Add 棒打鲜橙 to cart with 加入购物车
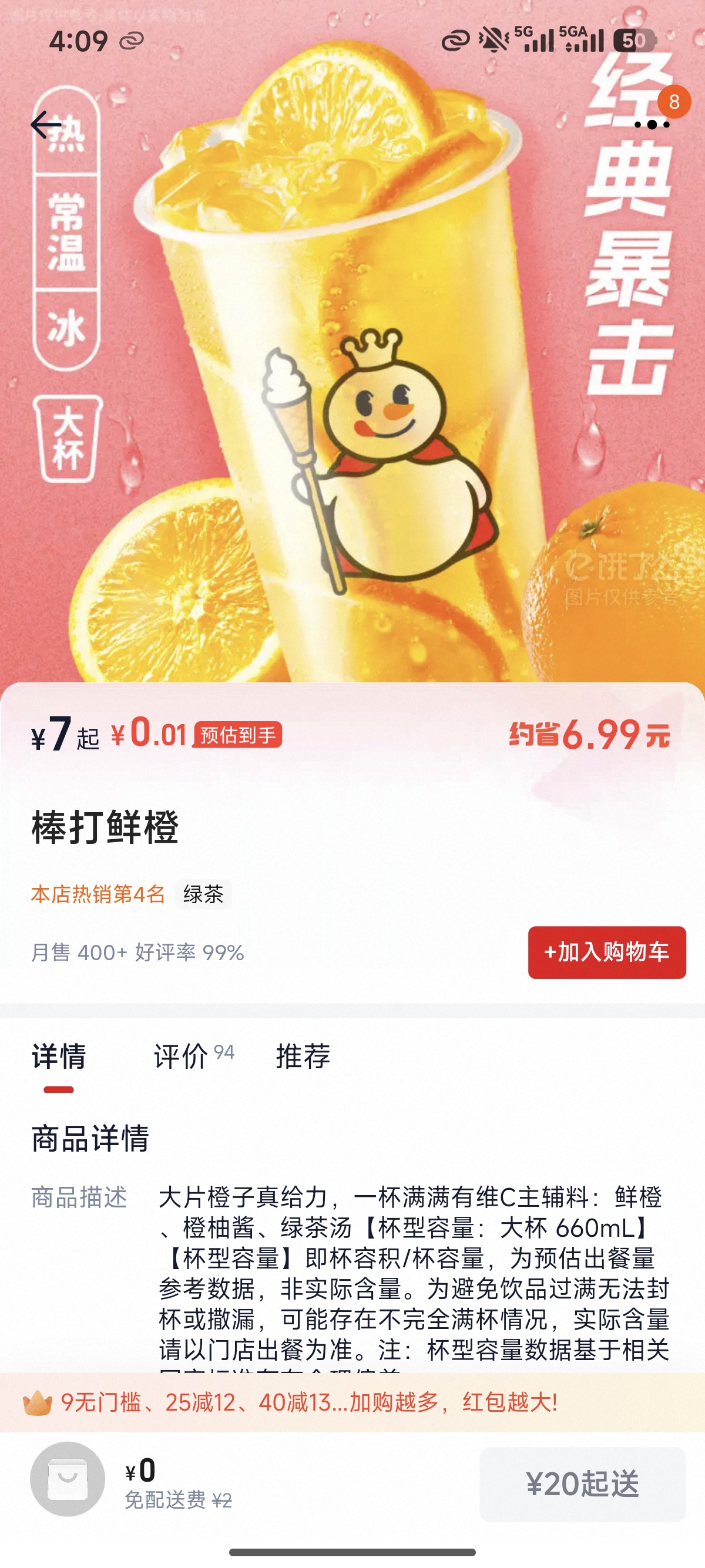 [606, 952]
